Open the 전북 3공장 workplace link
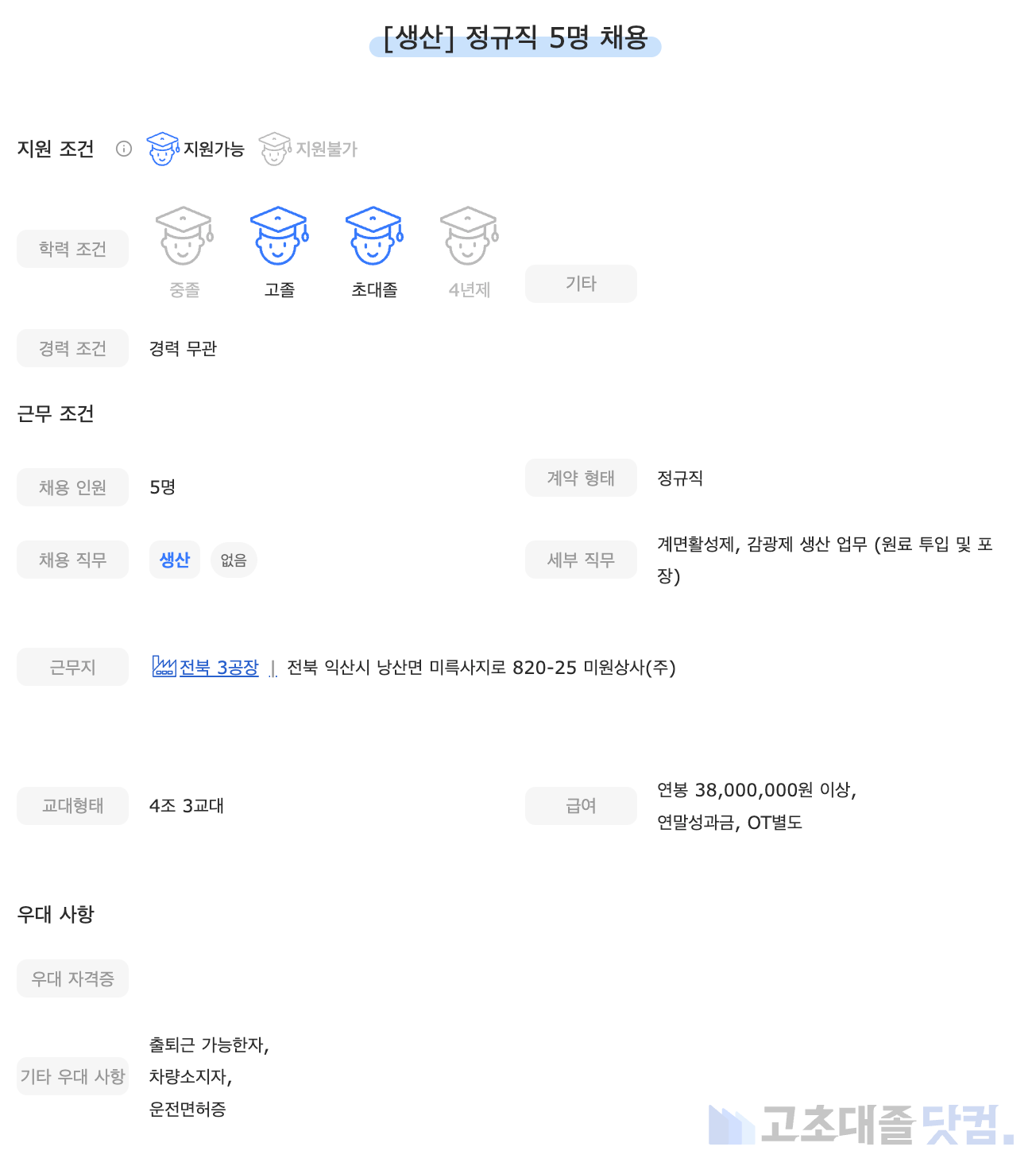This screenshot has height=1170, width=1036. tap(218, 668)
